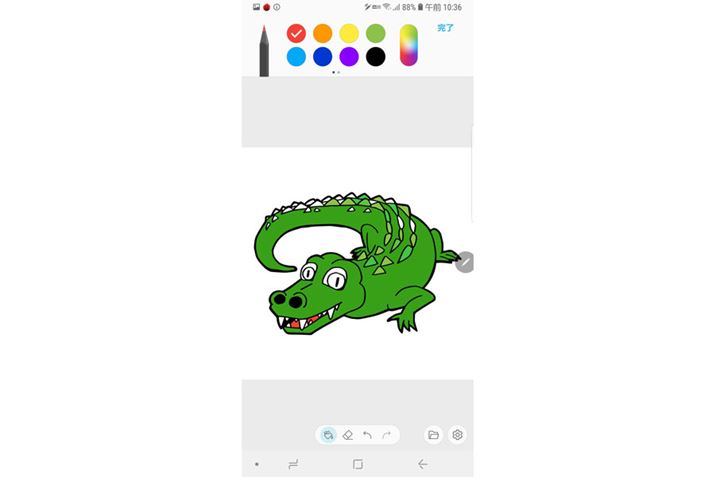Undo the last coloring action
This screenshot has width=715, height=477.
pos(367,435)
